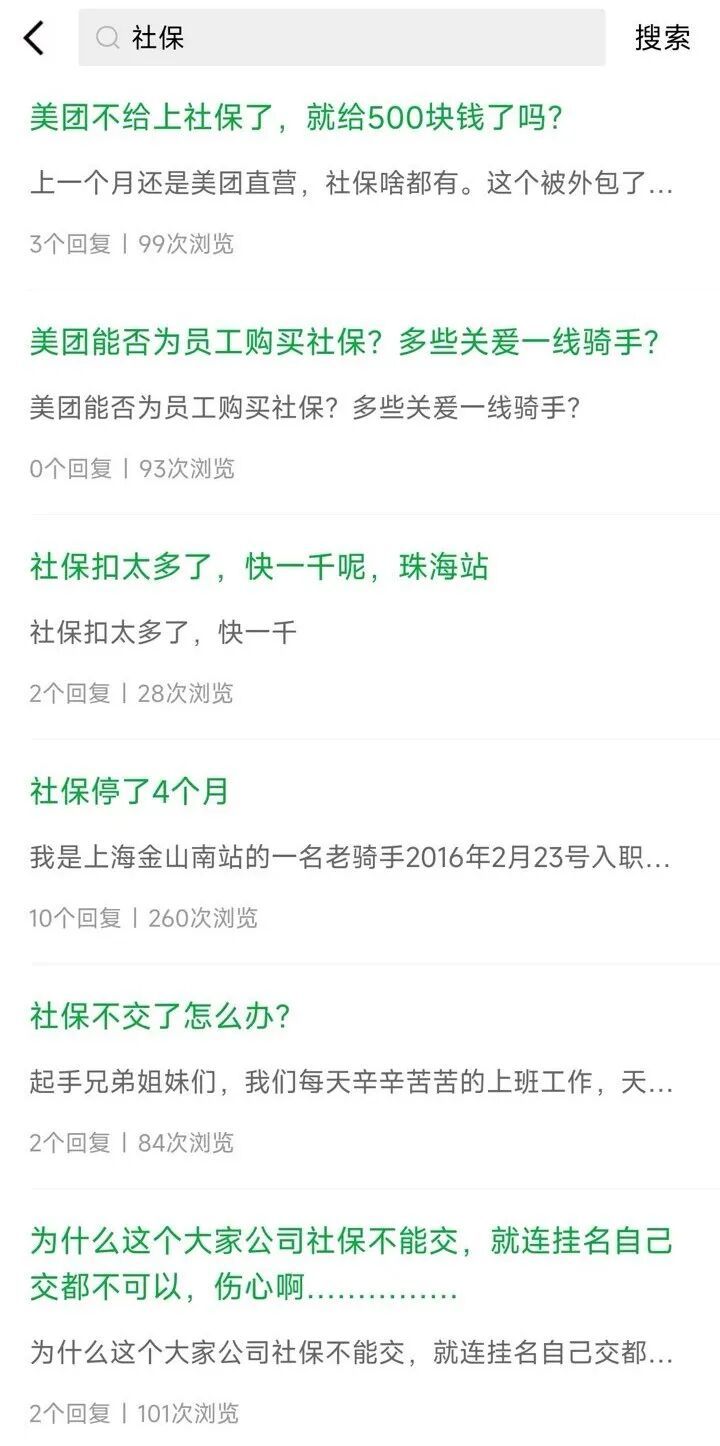
Task: Go back using the top-left arrow
Action: [x=35, y=38]
